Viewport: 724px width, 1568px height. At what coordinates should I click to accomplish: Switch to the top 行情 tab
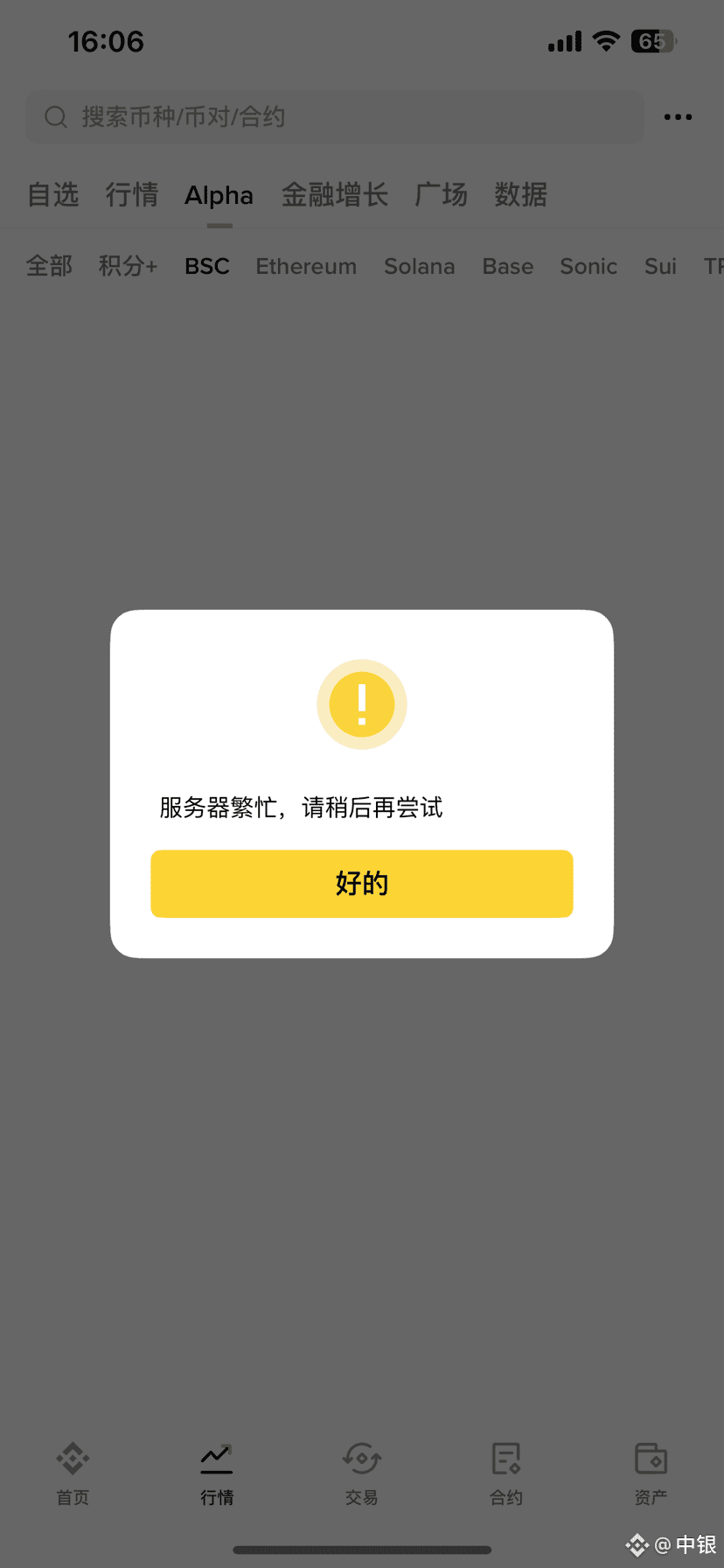coord(132,194)
